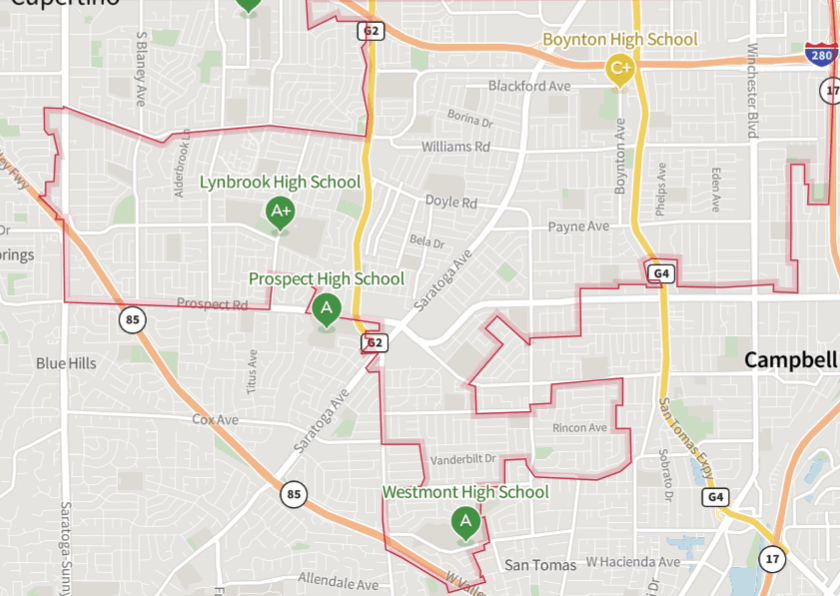Tap the Westmont High School A marker
840x596 pixels.
[464, 521]
